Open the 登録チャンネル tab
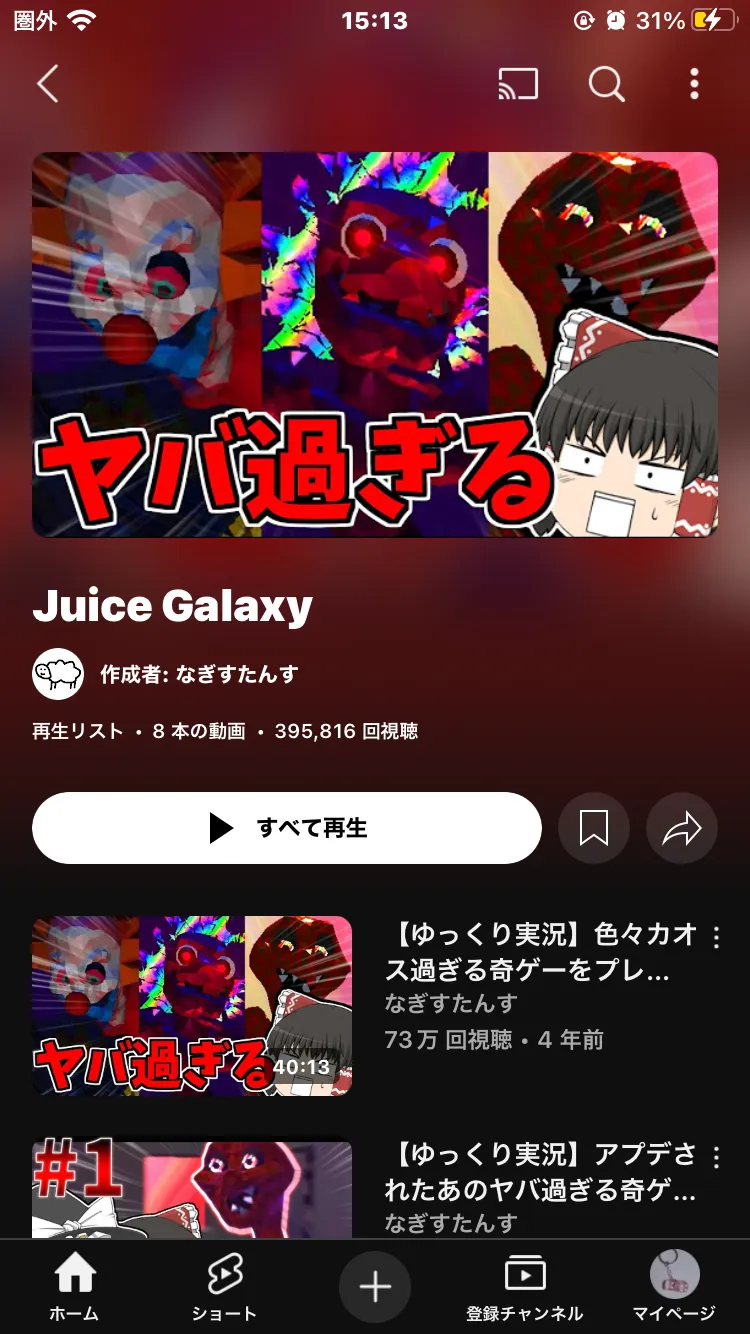 click(x=524, y=1288)
